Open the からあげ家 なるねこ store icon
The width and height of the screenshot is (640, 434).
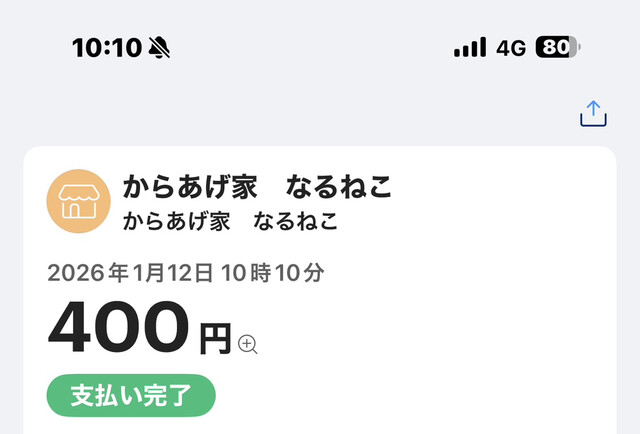point(78,201)
